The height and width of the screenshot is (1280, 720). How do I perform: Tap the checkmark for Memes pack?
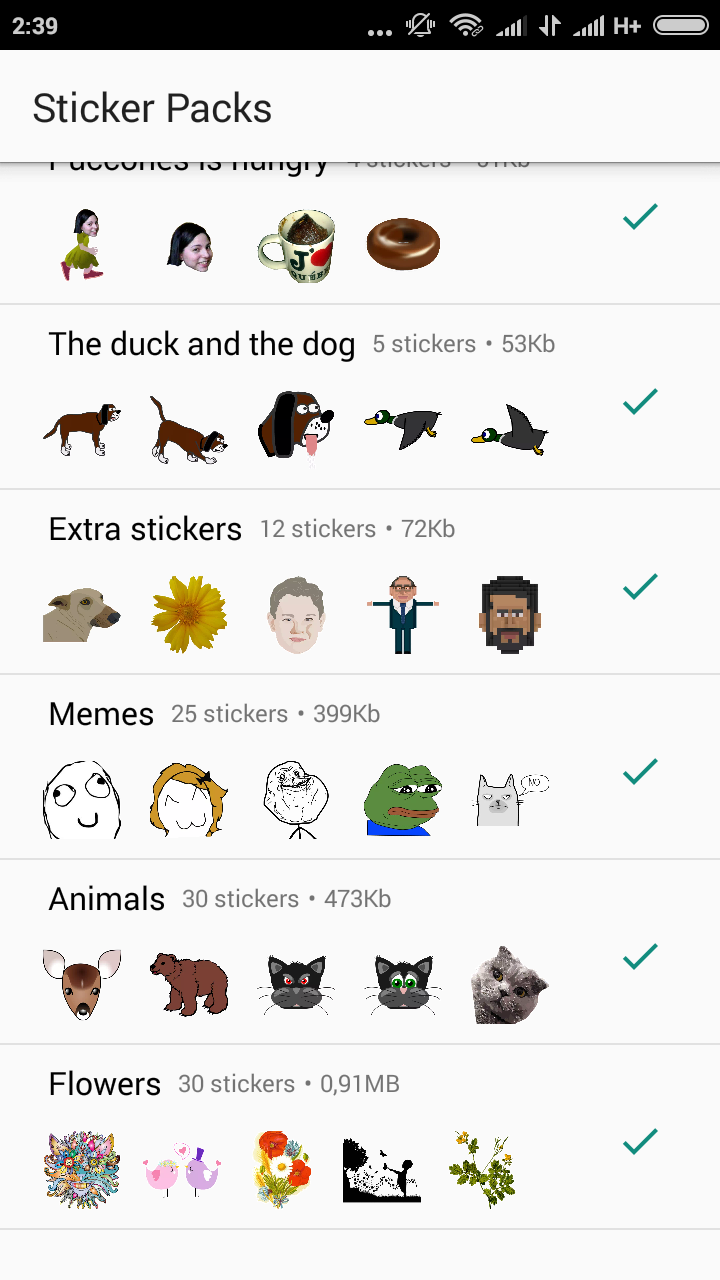[x=640, y=771]
